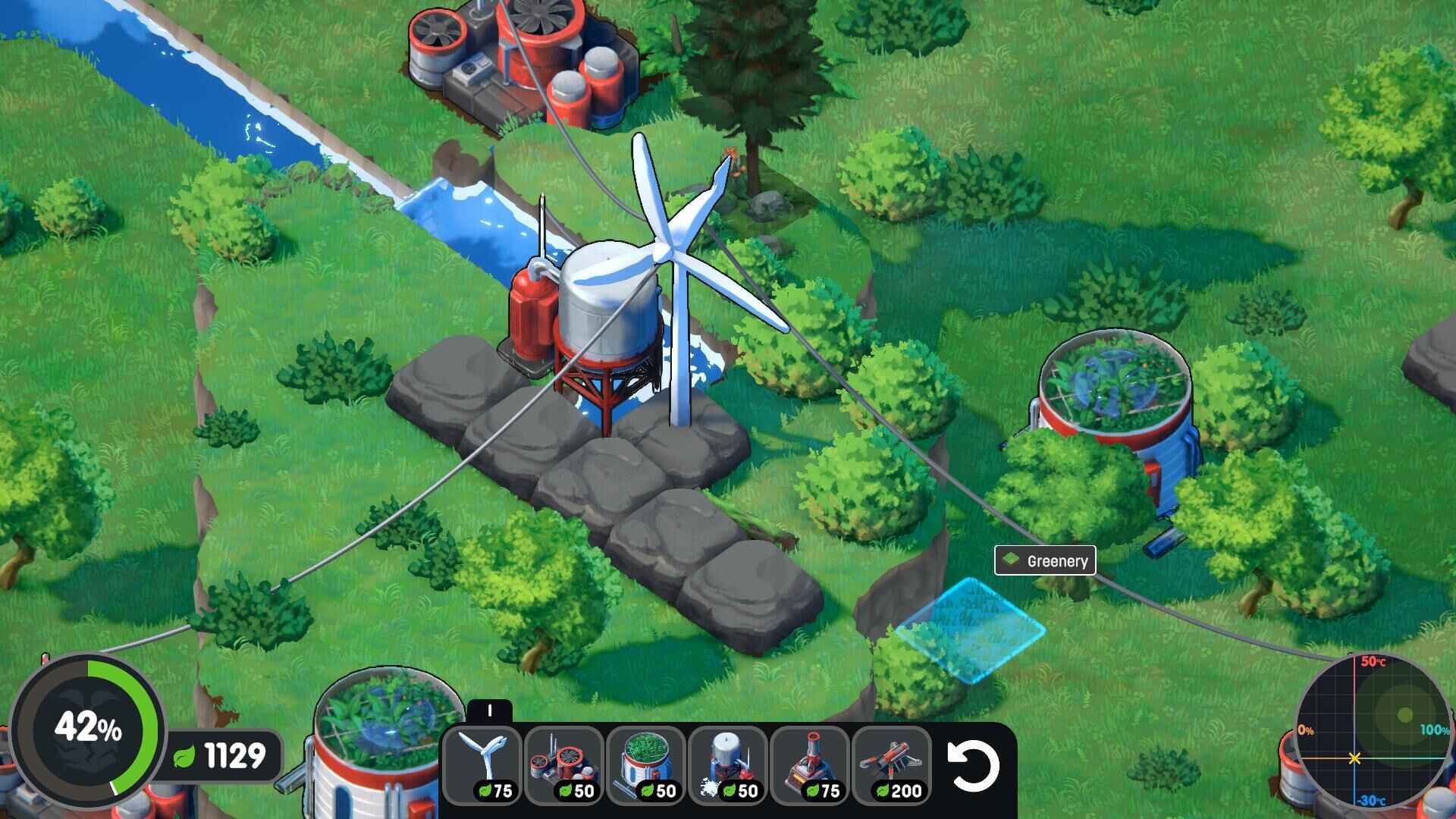Open the climate temperature and humidity gauge
Image resolution: width=1456 pixels, height=819 pixels.
(1373, 732)
